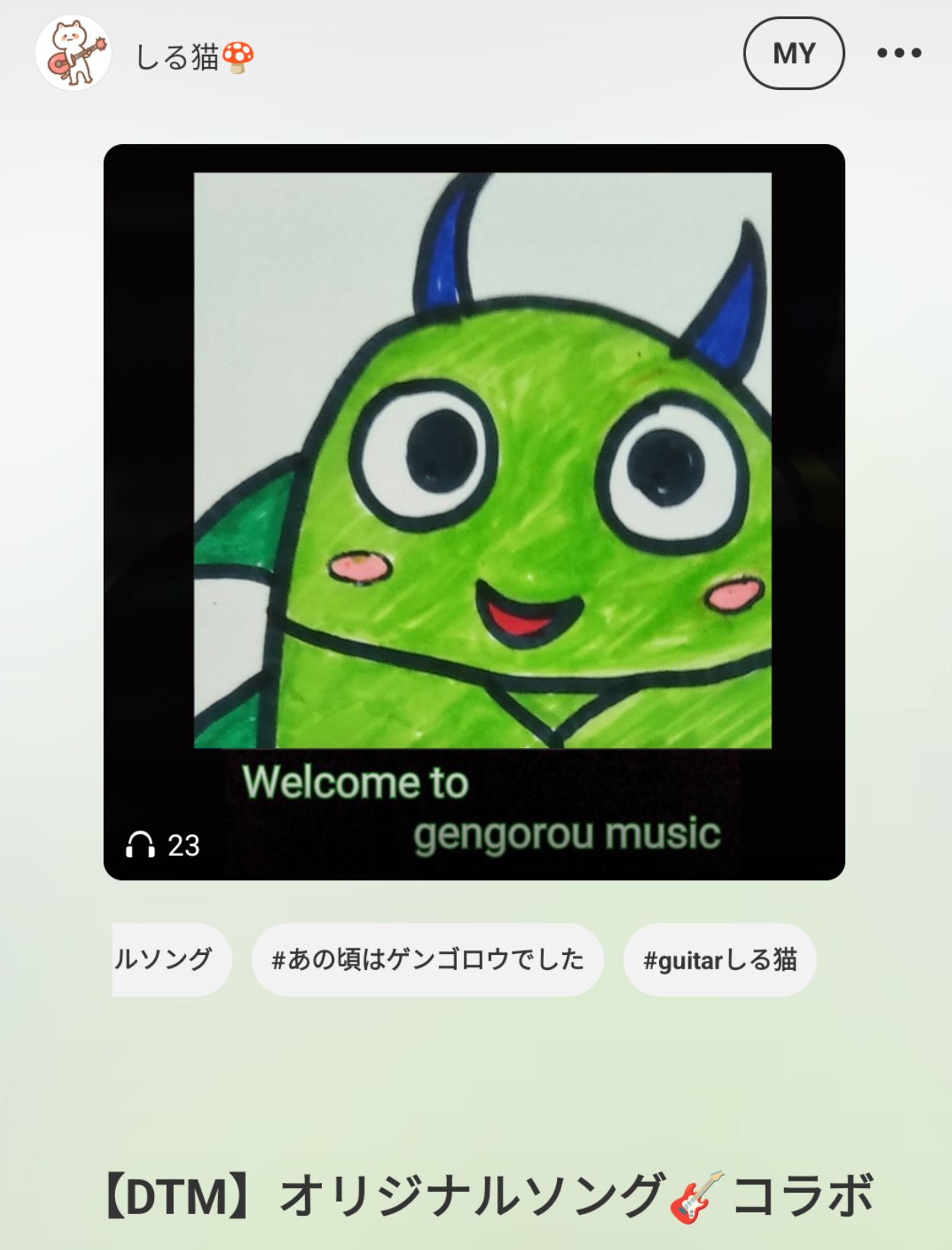
Task: Open the three-dot overflow menu
Action: 899,53
